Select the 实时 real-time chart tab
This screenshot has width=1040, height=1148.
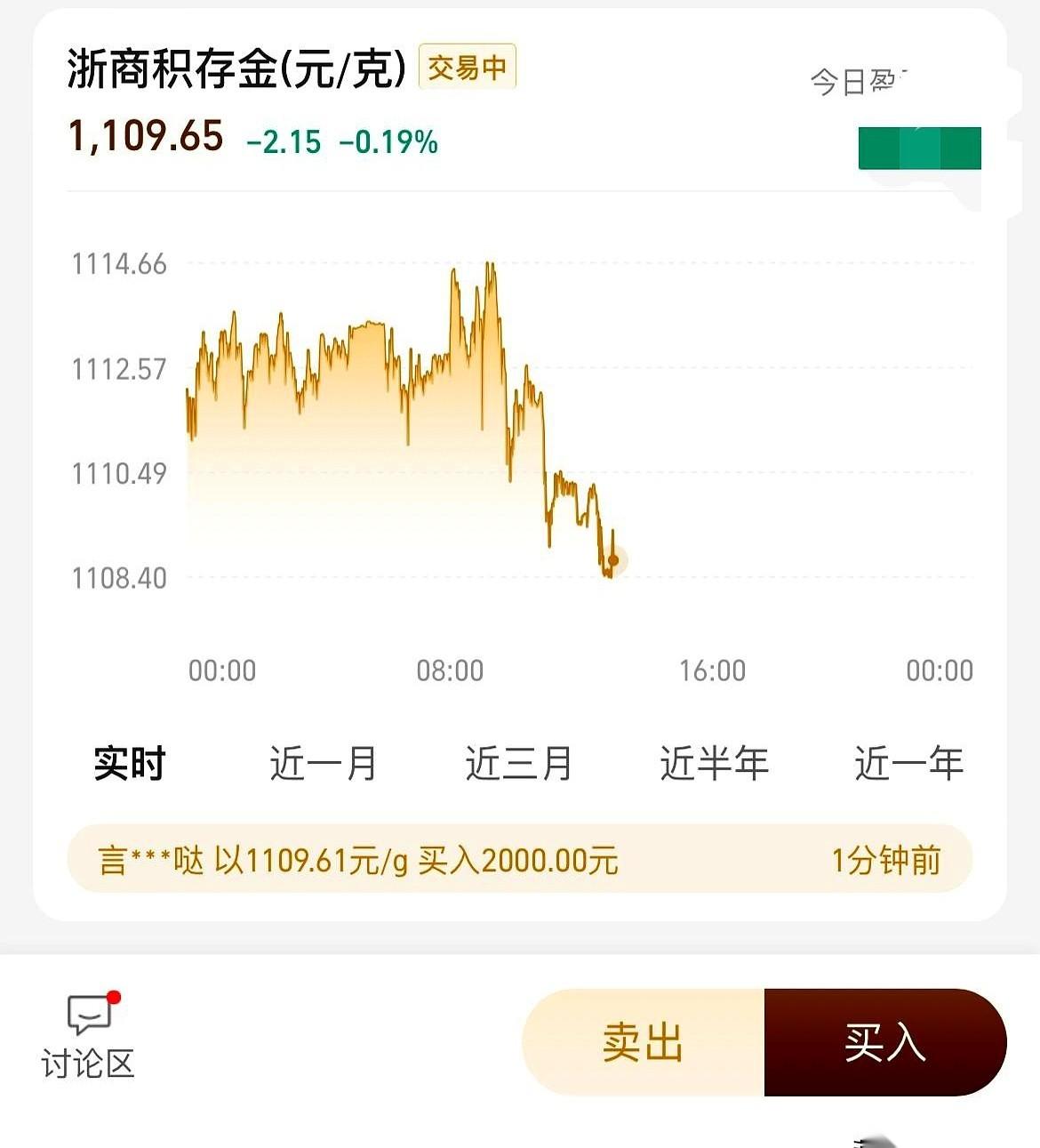[128, 763]
